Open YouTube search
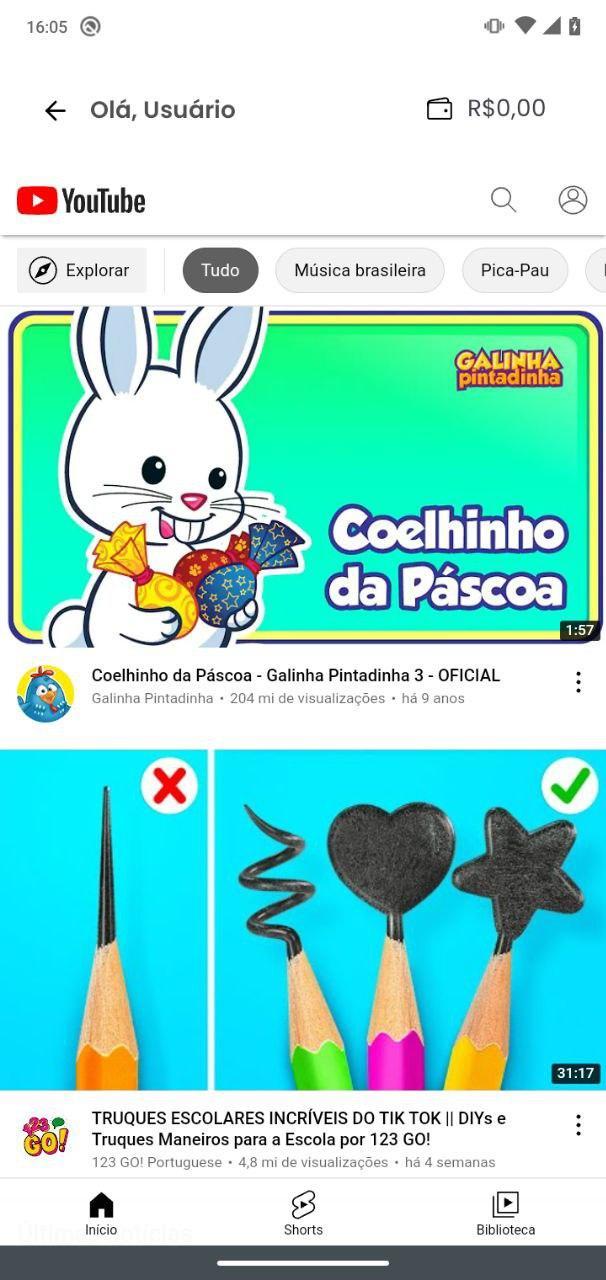This screenshot has width=606, height=1280. point(503,200)
